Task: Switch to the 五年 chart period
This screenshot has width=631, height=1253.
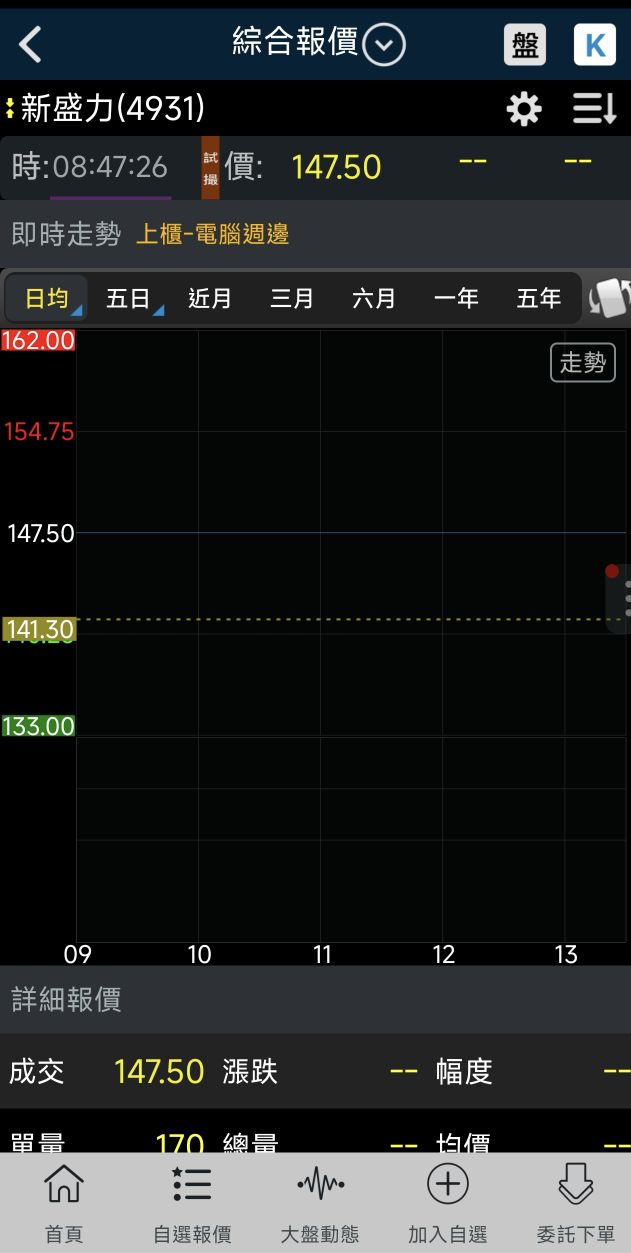Action: click(538, 298)
